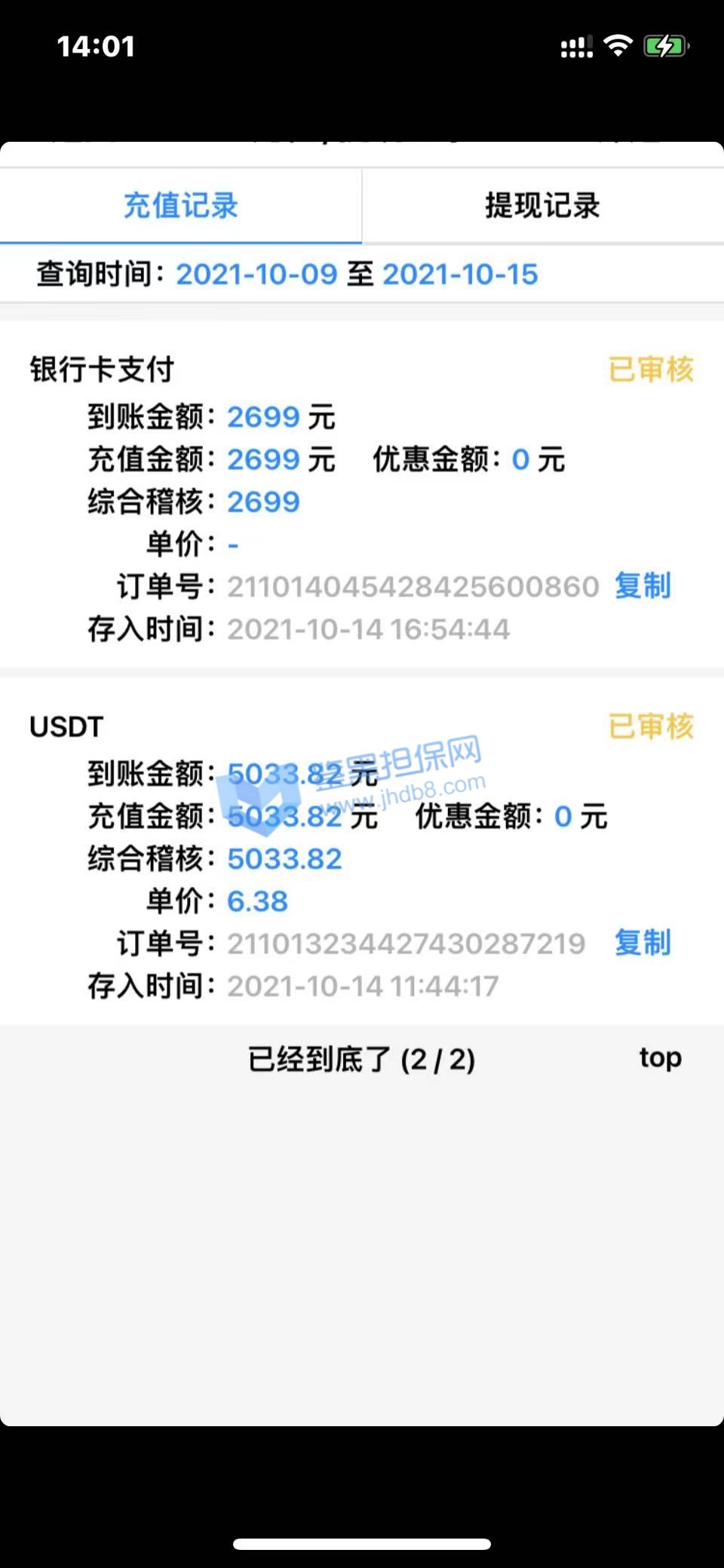Change the start date 2021-10-09
The image size is (724, 1568).
256,275
